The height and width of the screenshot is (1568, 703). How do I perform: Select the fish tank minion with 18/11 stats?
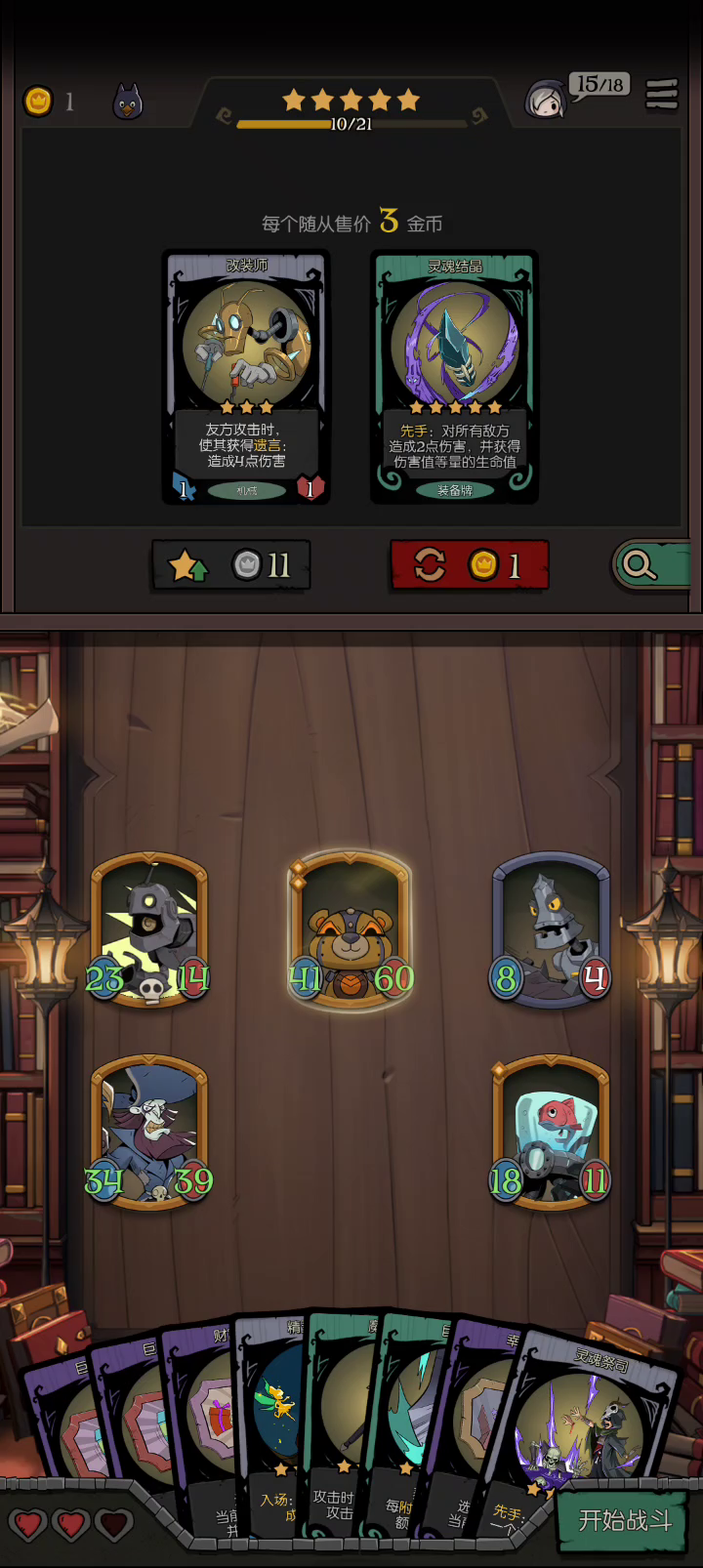551,1131
